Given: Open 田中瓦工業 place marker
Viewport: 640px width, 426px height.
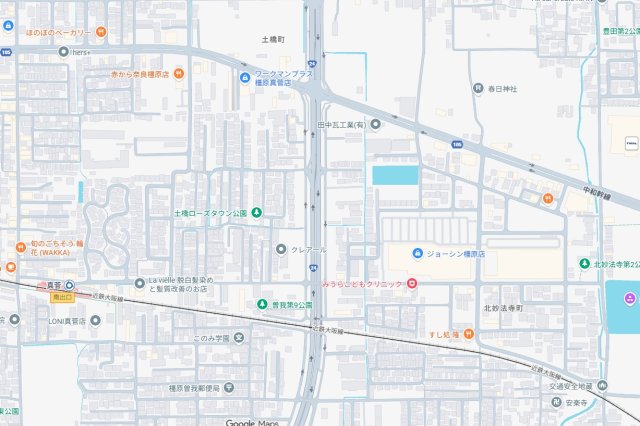Looking at the screenshot, I should [x=376, y=125].
